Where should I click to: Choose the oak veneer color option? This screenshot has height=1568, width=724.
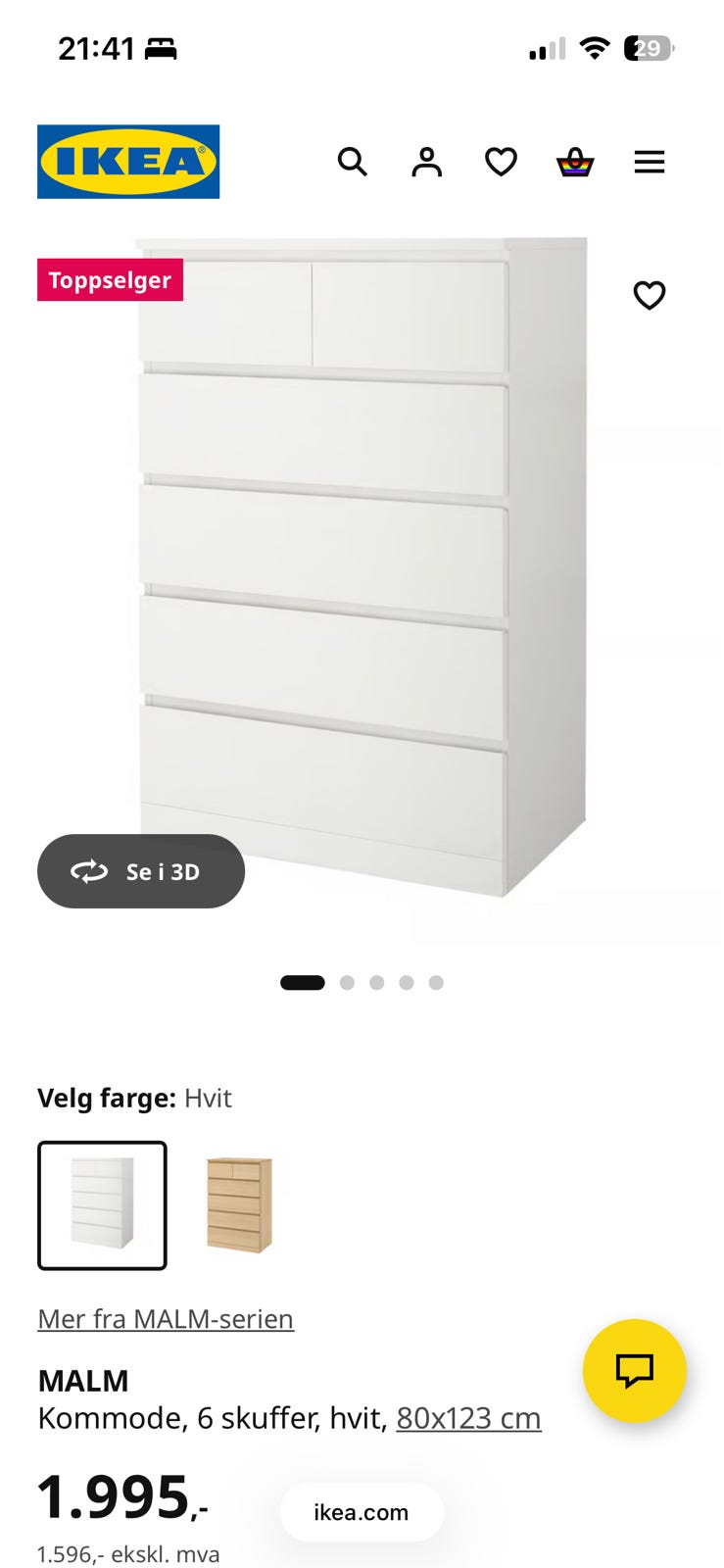point(239,1205)
